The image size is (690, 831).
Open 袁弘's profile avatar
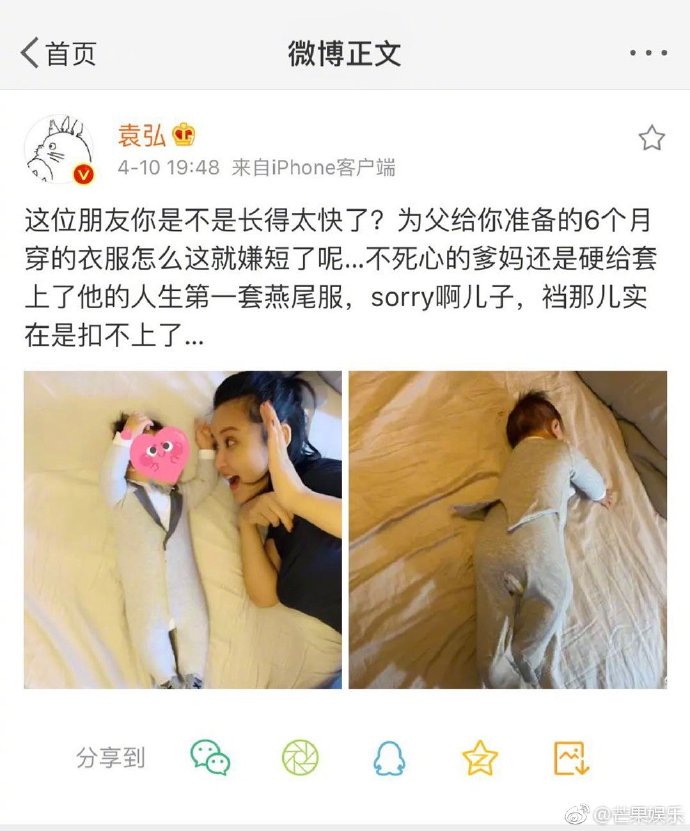tap(59, 151)
